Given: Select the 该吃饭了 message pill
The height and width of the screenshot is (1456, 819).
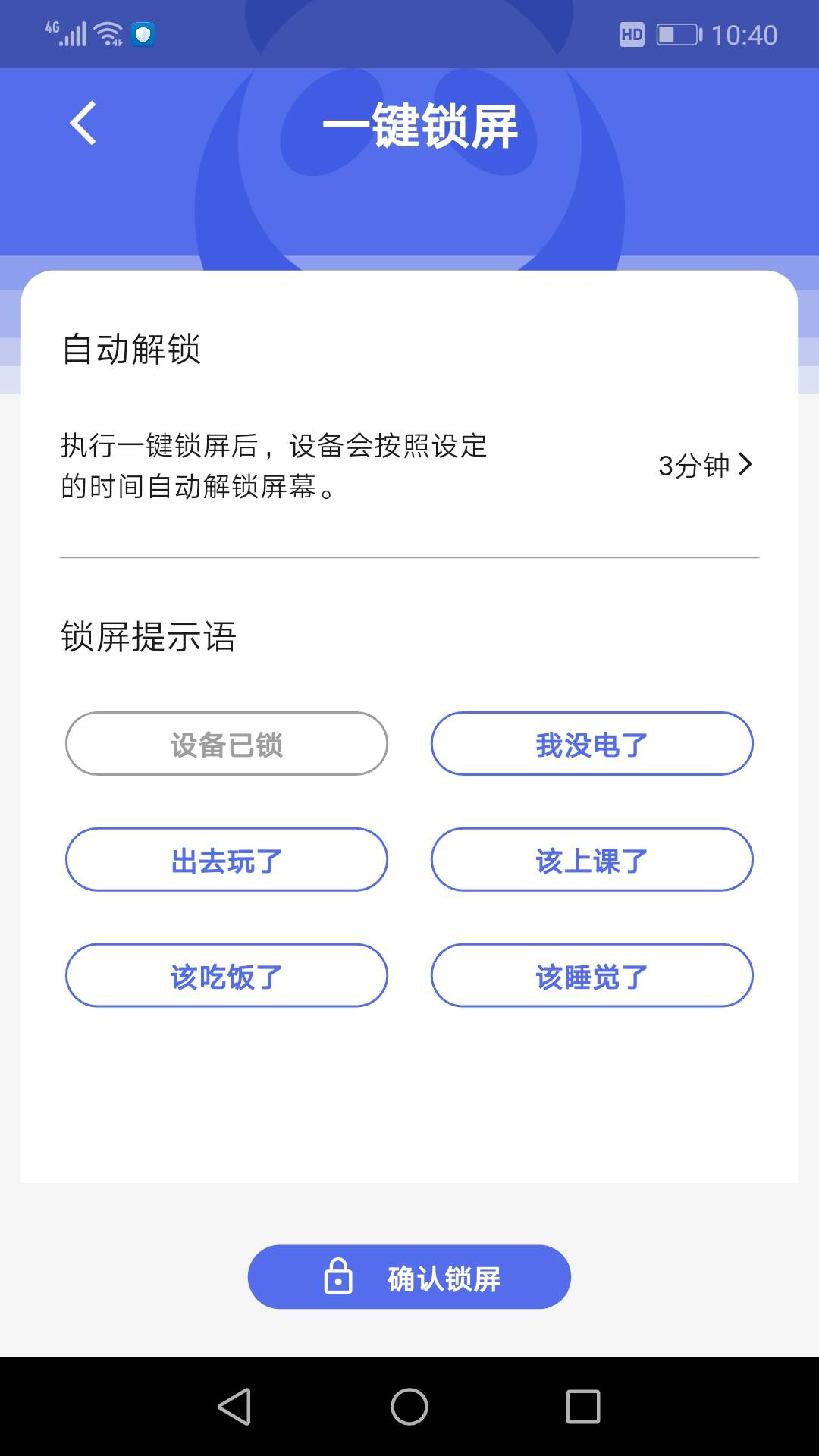Looking at the screenshot, I should coord(227,976).
